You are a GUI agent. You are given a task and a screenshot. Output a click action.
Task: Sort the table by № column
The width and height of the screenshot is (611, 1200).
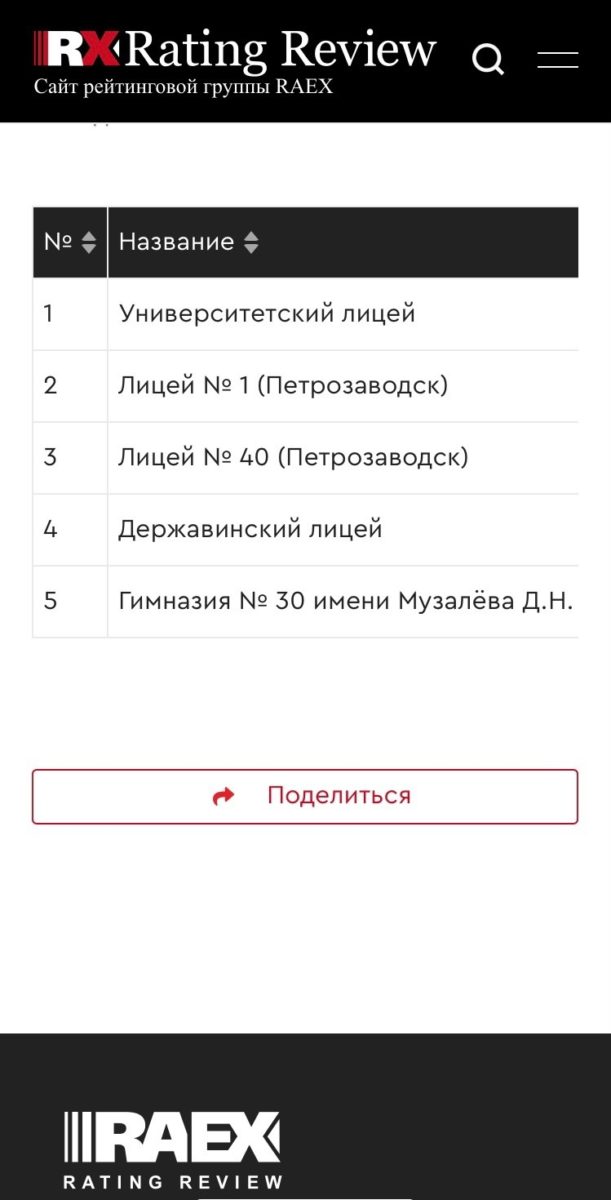pos(88,242)
